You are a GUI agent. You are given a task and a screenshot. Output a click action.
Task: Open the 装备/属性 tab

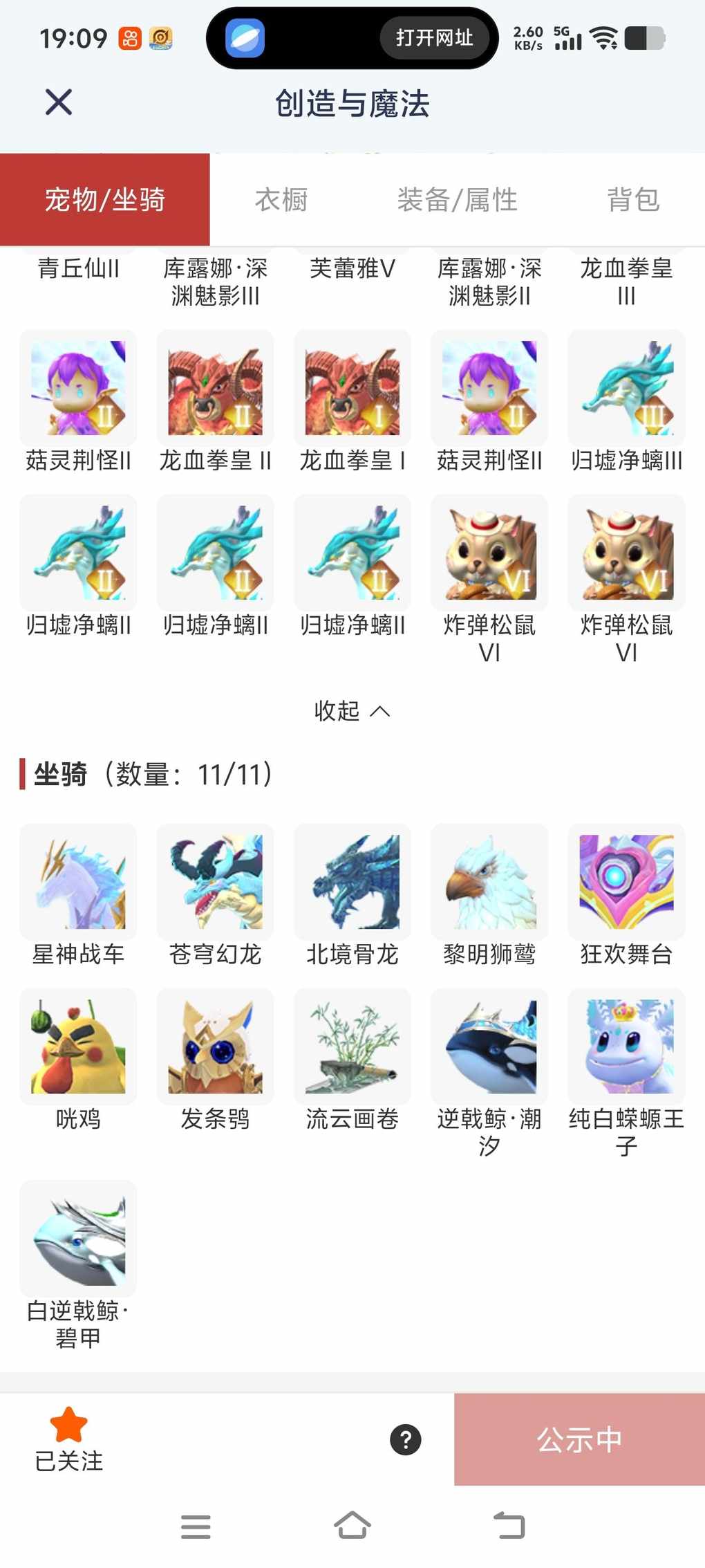click(457, 200)
